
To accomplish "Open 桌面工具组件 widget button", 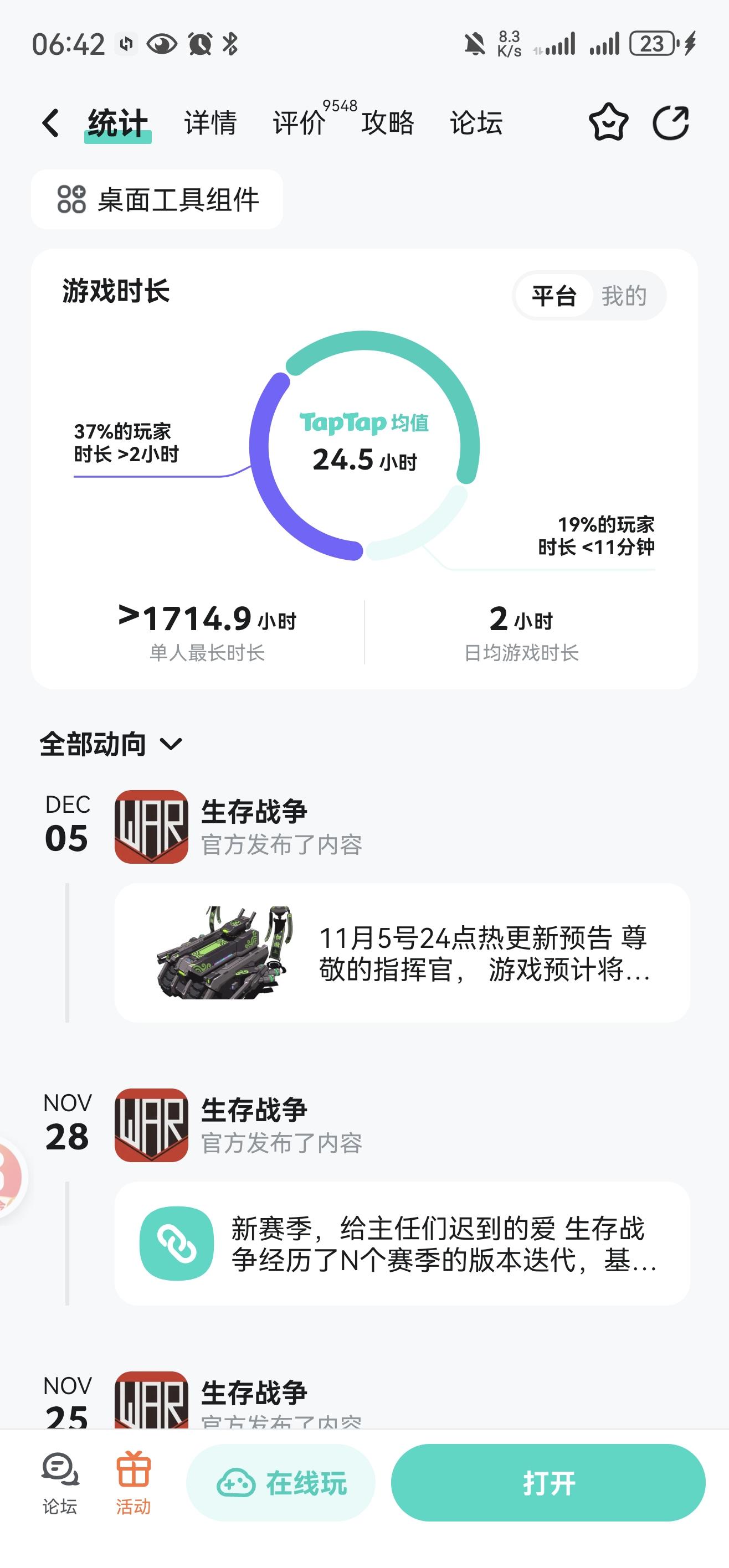I will coord(157,200).
